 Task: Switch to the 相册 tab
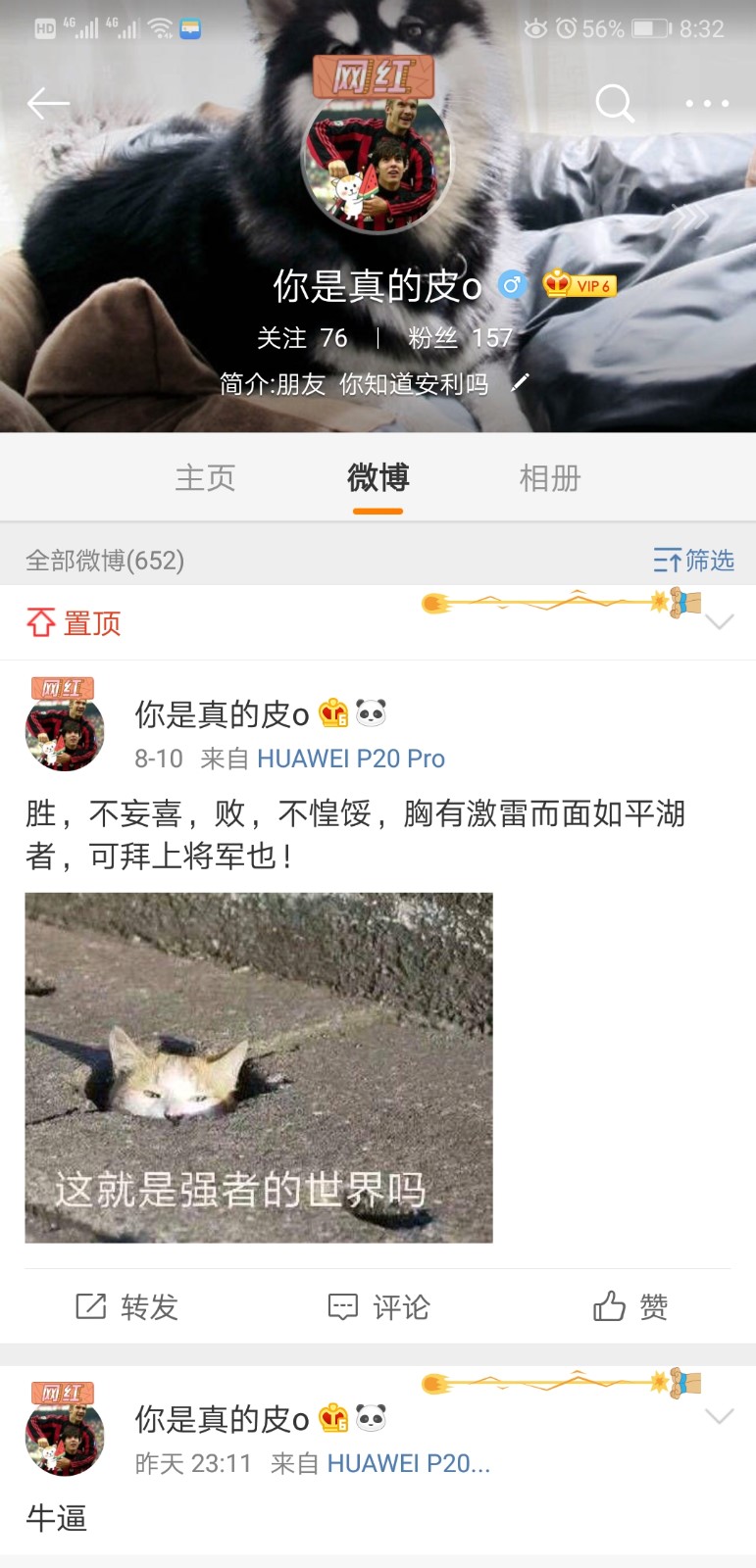click(x=550, y=478)
